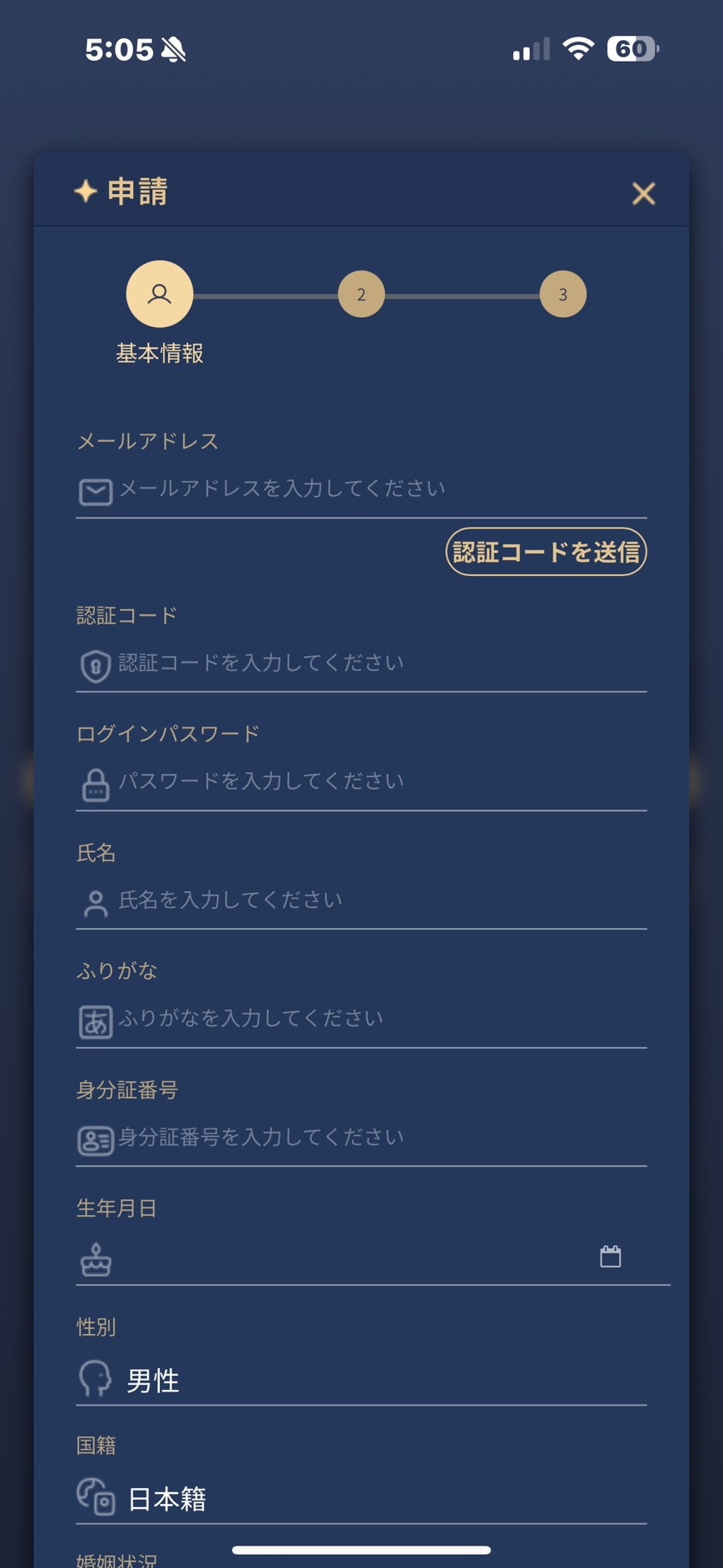Viewport: 723px width, 1568px height.
Task: Close the 申請 form
Action: pos(643,193)
